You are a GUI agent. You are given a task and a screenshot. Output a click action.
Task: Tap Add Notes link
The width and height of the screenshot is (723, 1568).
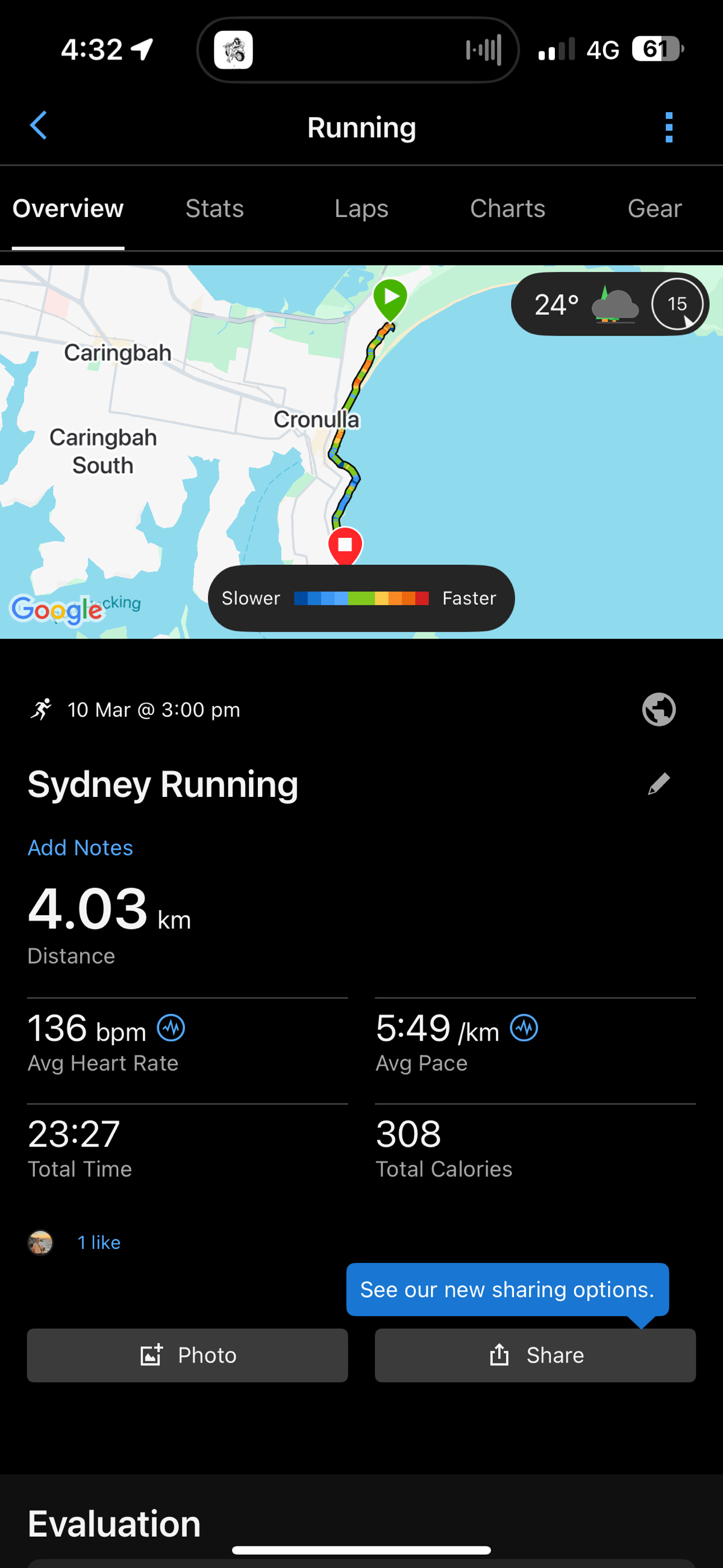pyautogui.click(x=80, y=848)
